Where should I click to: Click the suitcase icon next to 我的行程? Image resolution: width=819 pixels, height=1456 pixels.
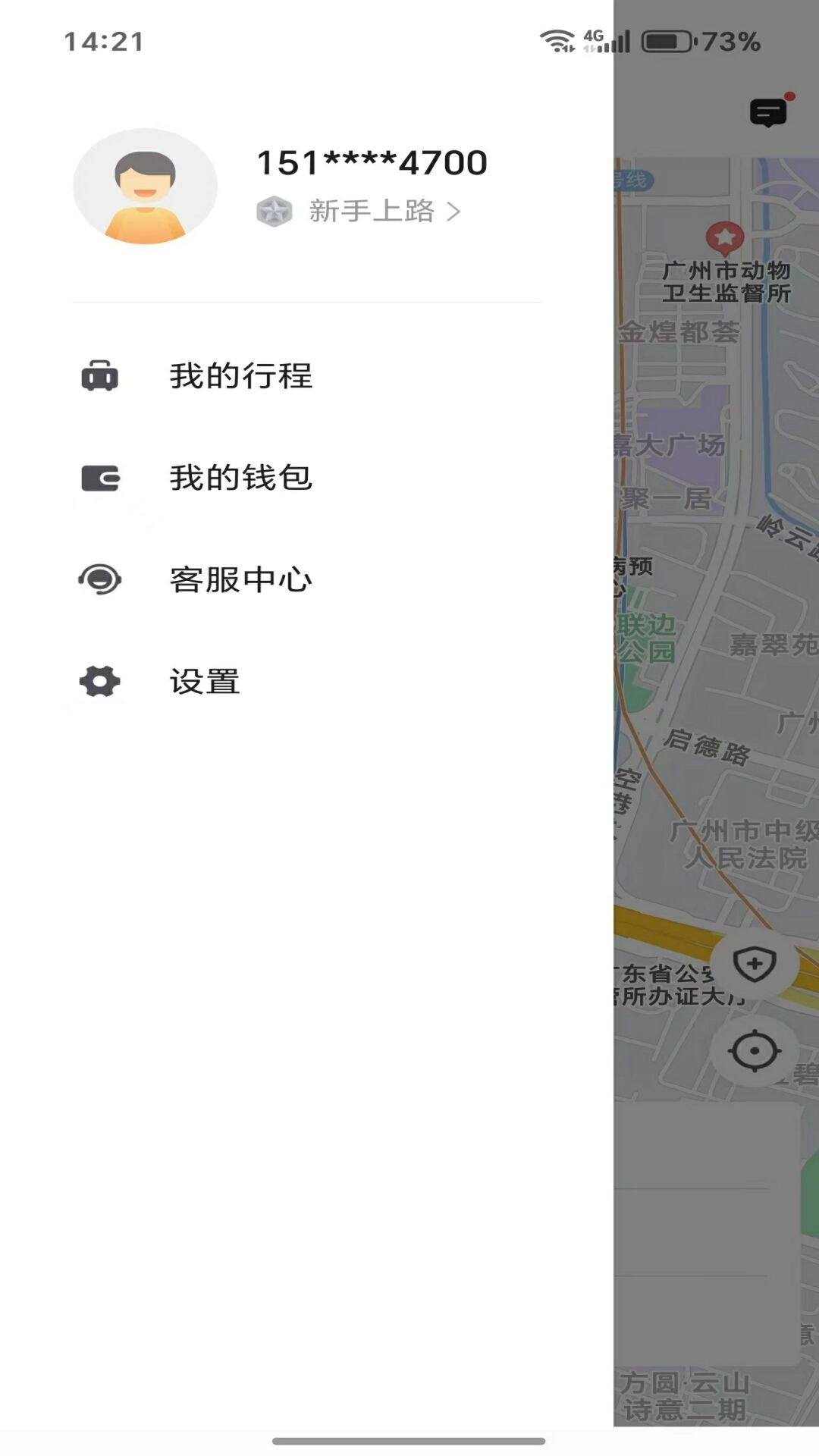click(99, 375)
